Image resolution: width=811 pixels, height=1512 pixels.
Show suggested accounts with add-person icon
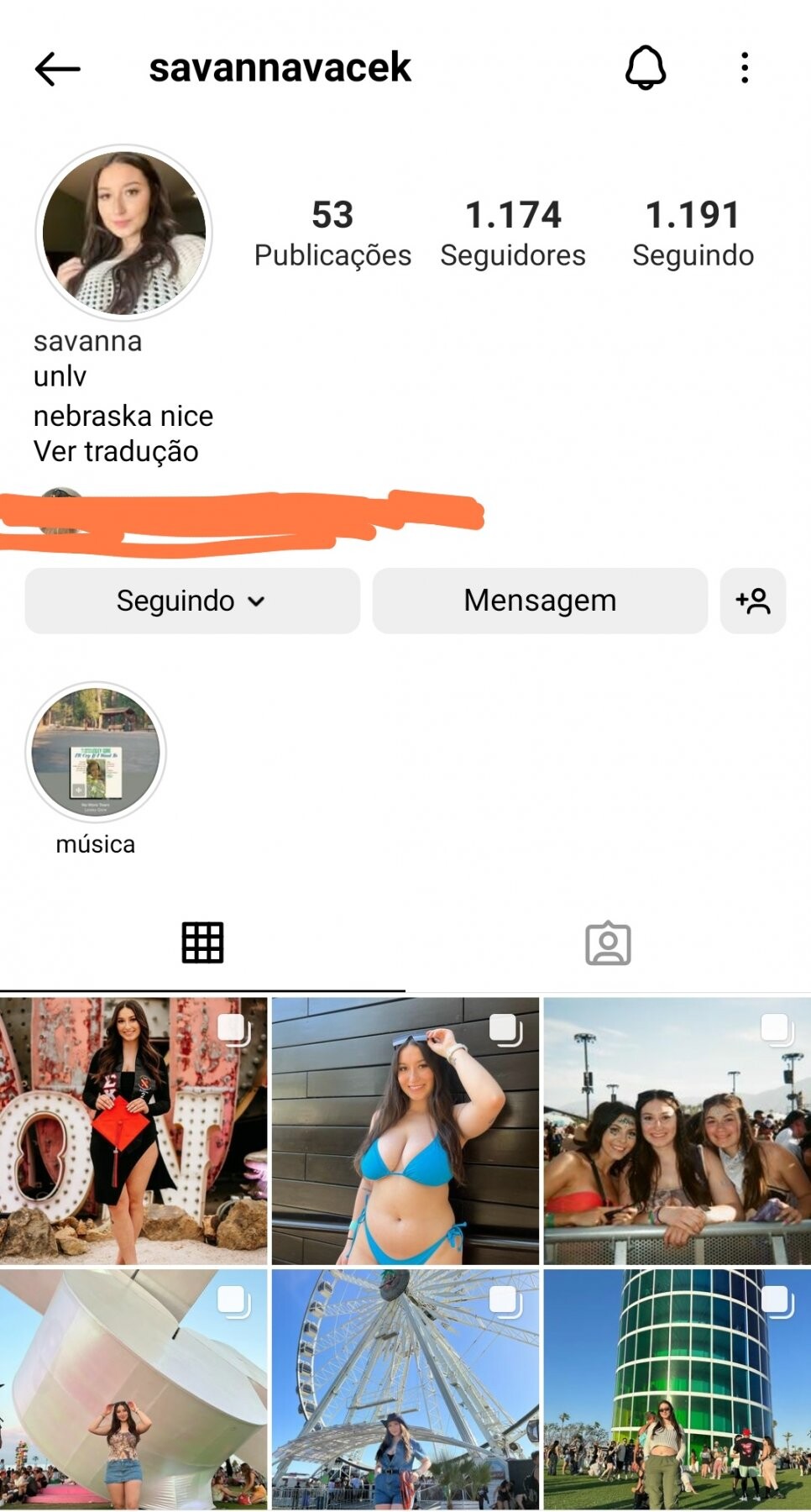[752, 601]
